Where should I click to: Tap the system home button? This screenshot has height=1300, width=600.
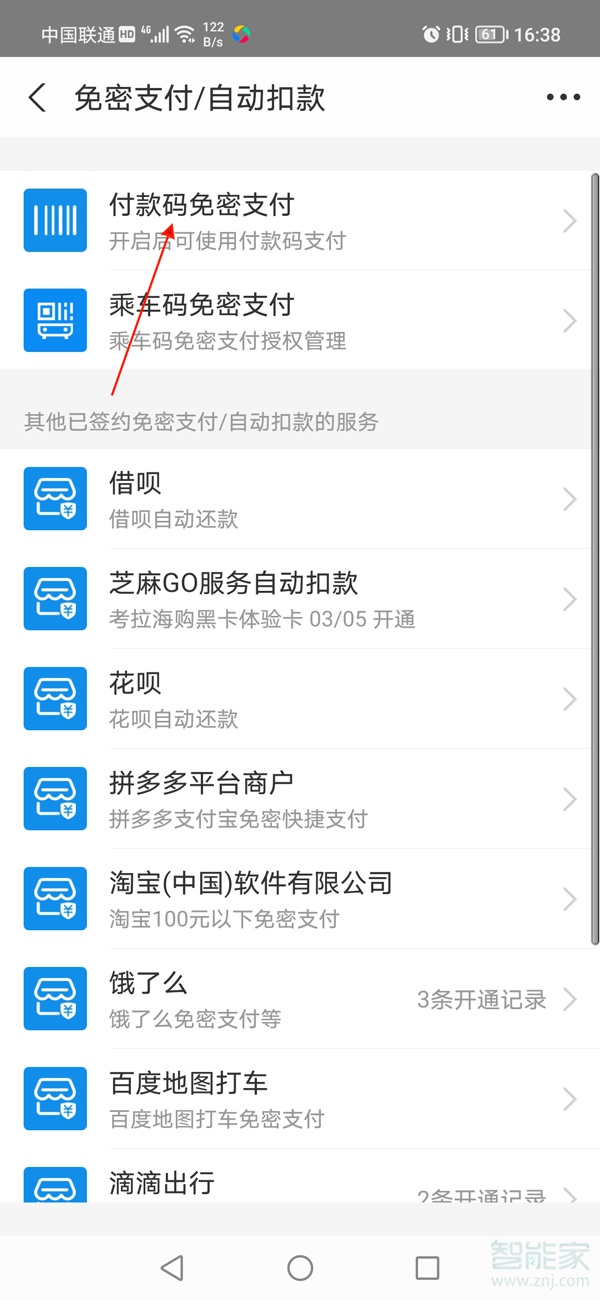click(x=300, y=1268)
